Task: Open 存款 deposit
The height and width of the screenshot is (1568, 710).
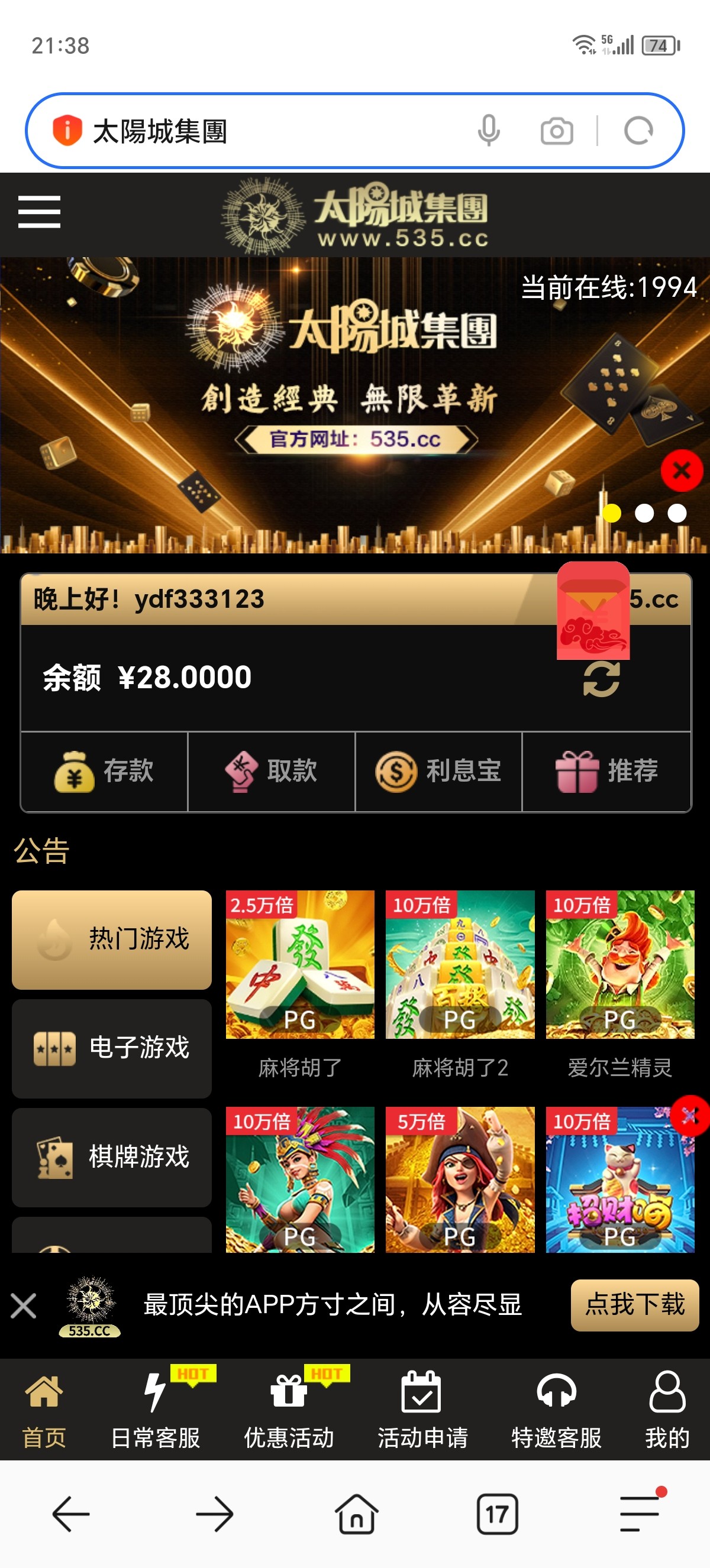Action: tap(104, 771)
